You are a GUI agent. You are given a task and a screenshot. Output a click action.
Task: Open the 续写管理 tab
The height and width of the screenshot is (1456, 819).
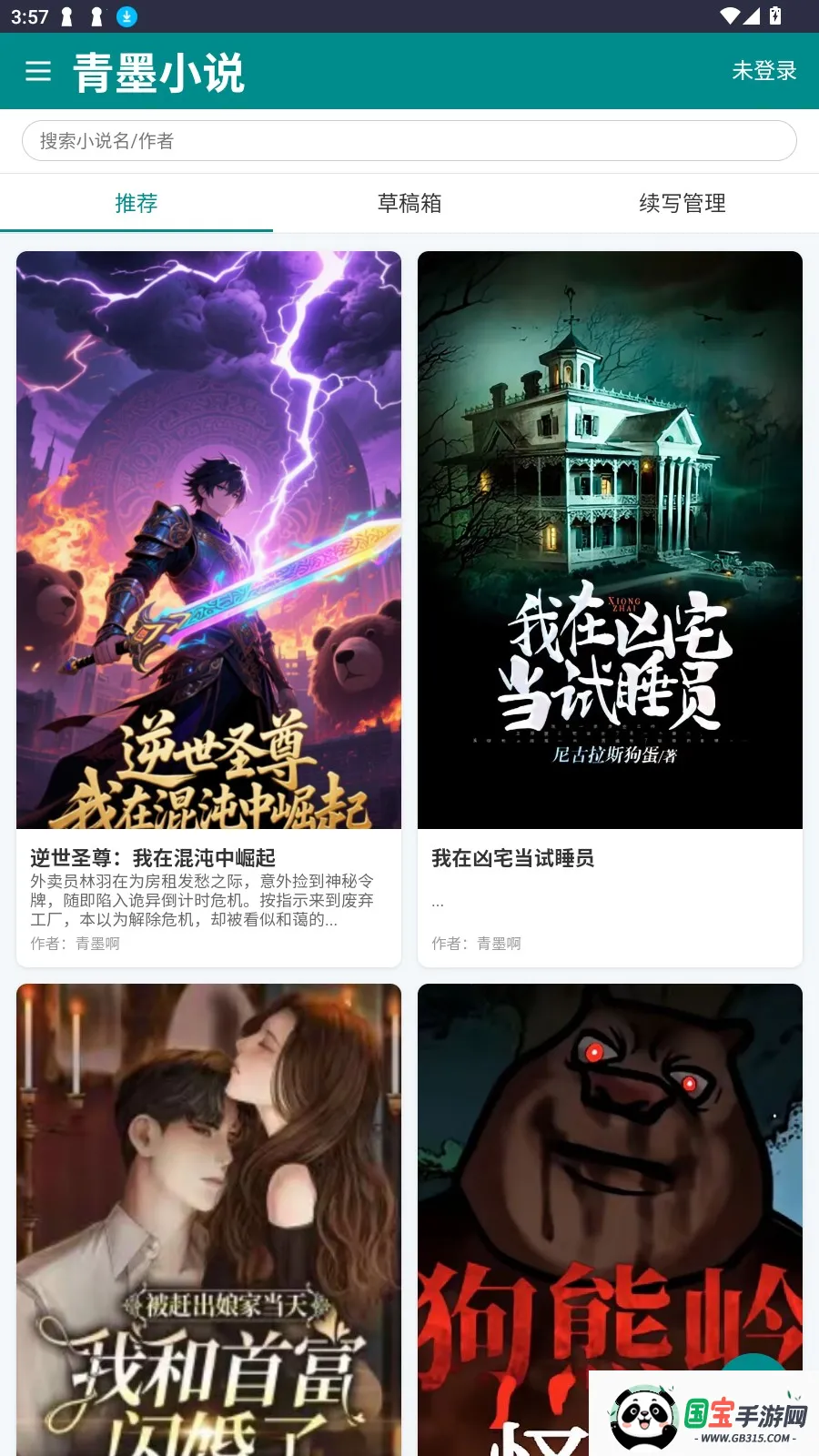pyautogui.click(x=682, y=203)
